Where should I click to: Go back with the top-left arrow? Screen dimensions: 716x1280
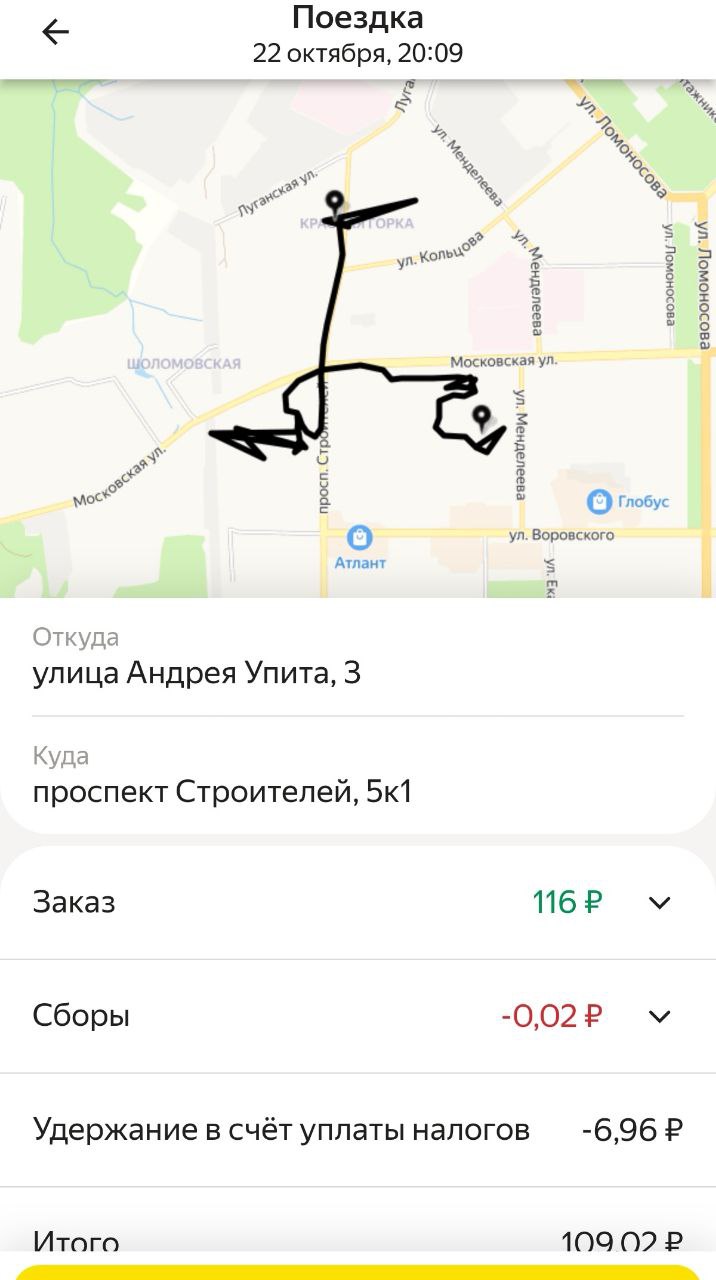pos(55,33)
